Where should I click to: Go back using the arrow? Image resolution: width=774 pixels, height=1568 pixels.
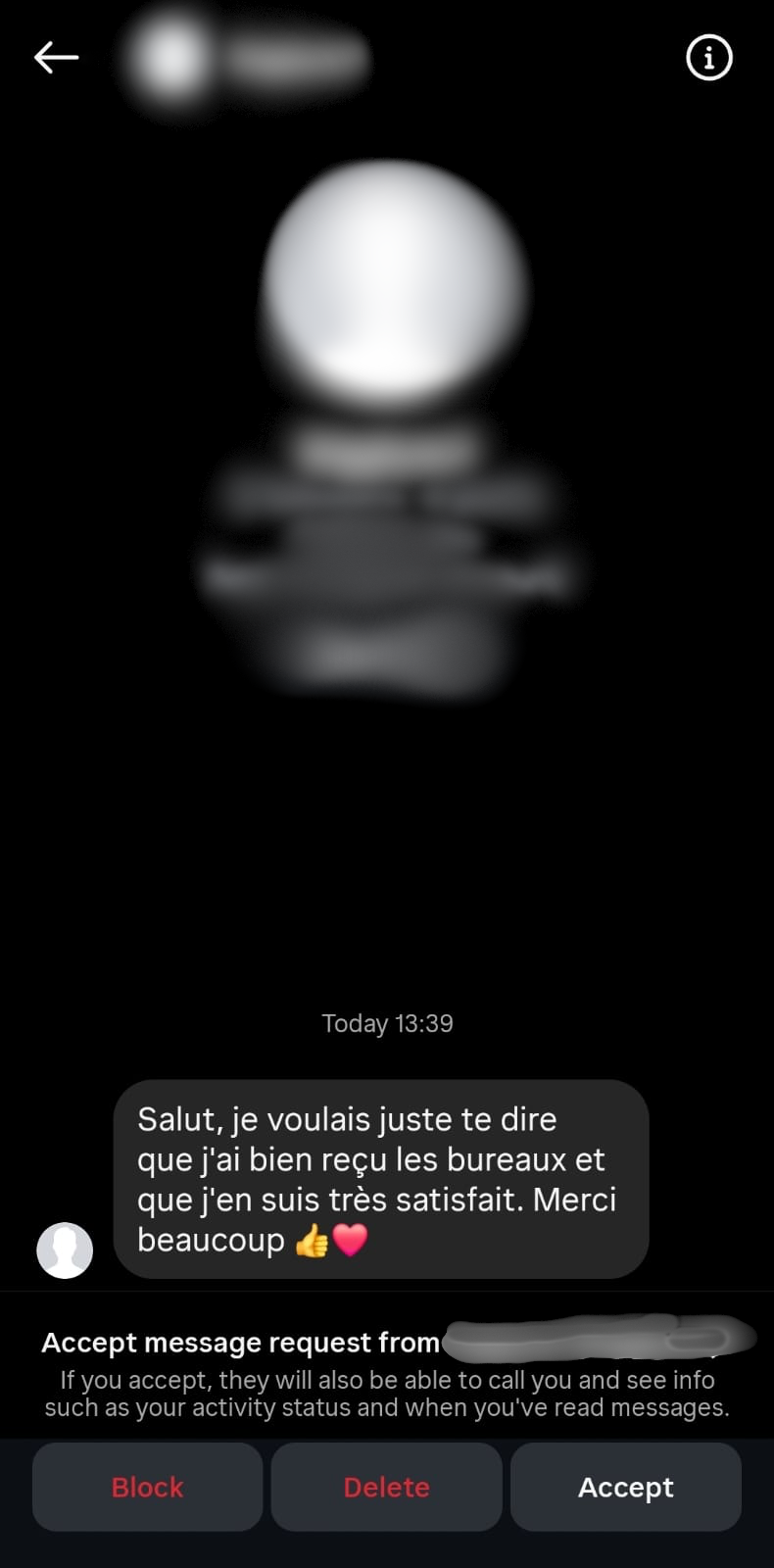click(56, 58)
